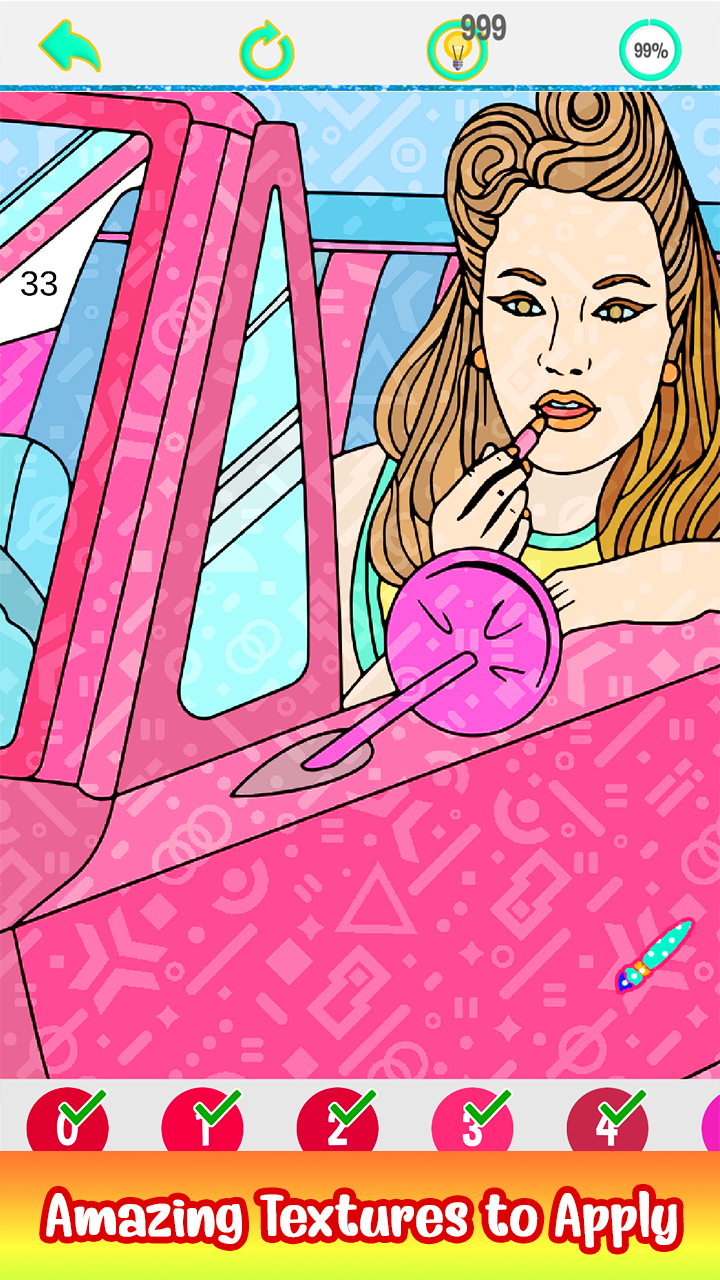Tap the paintbrush icon on the canvas
Image resolution: width=720 pixels, height=1280 pixels.
coord(656,955)
